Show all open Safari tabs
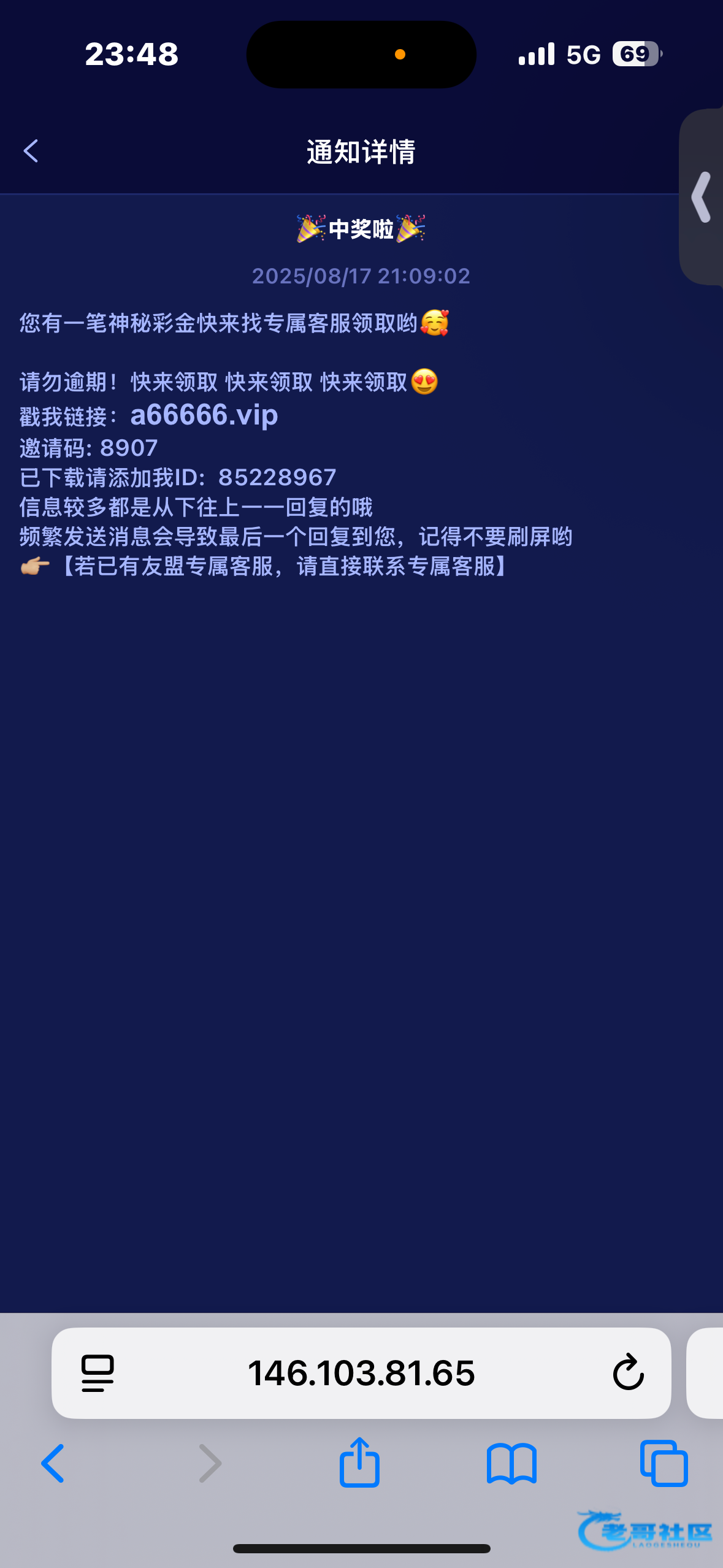 (664, 1463)
